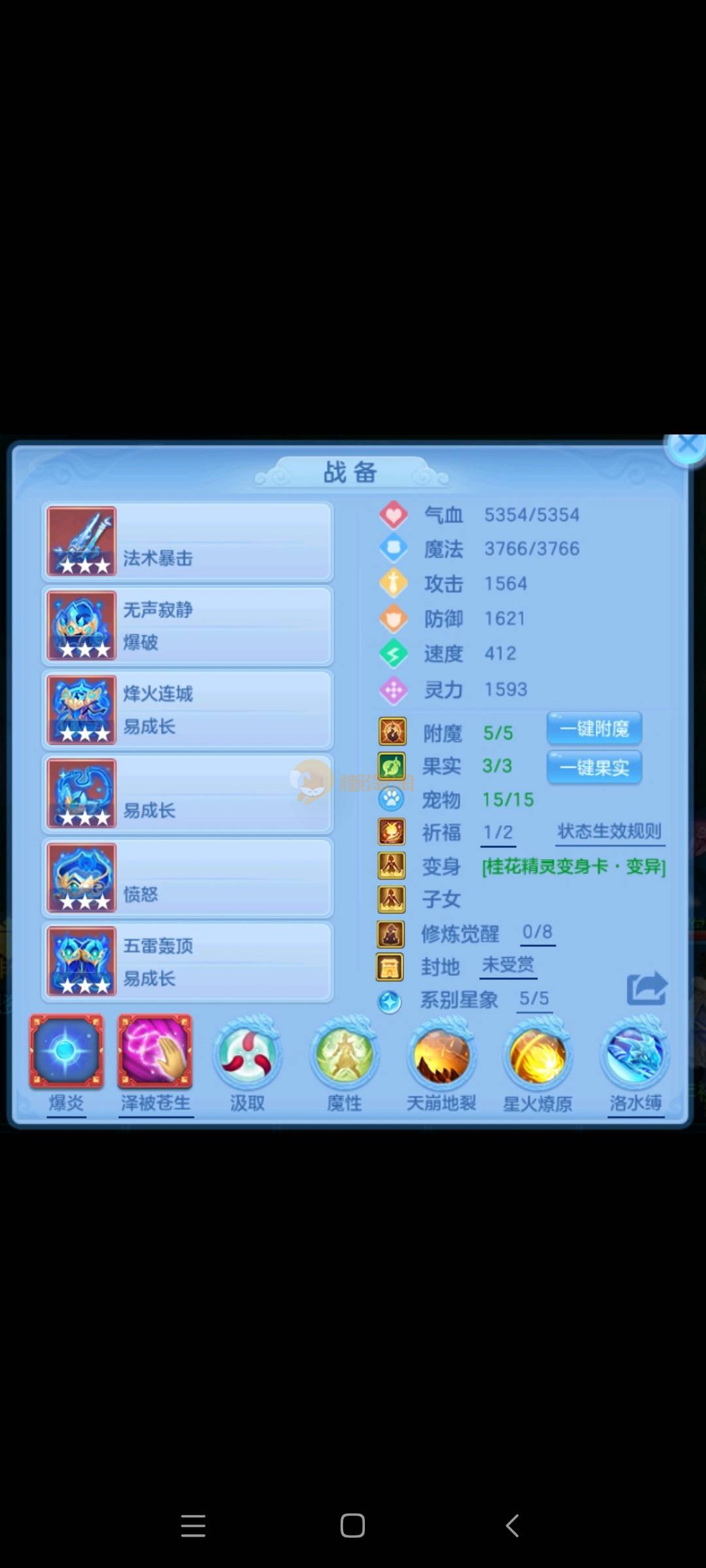
Task: Open the 五雷轰顶 equipment slot
Action: pos(188,962)
